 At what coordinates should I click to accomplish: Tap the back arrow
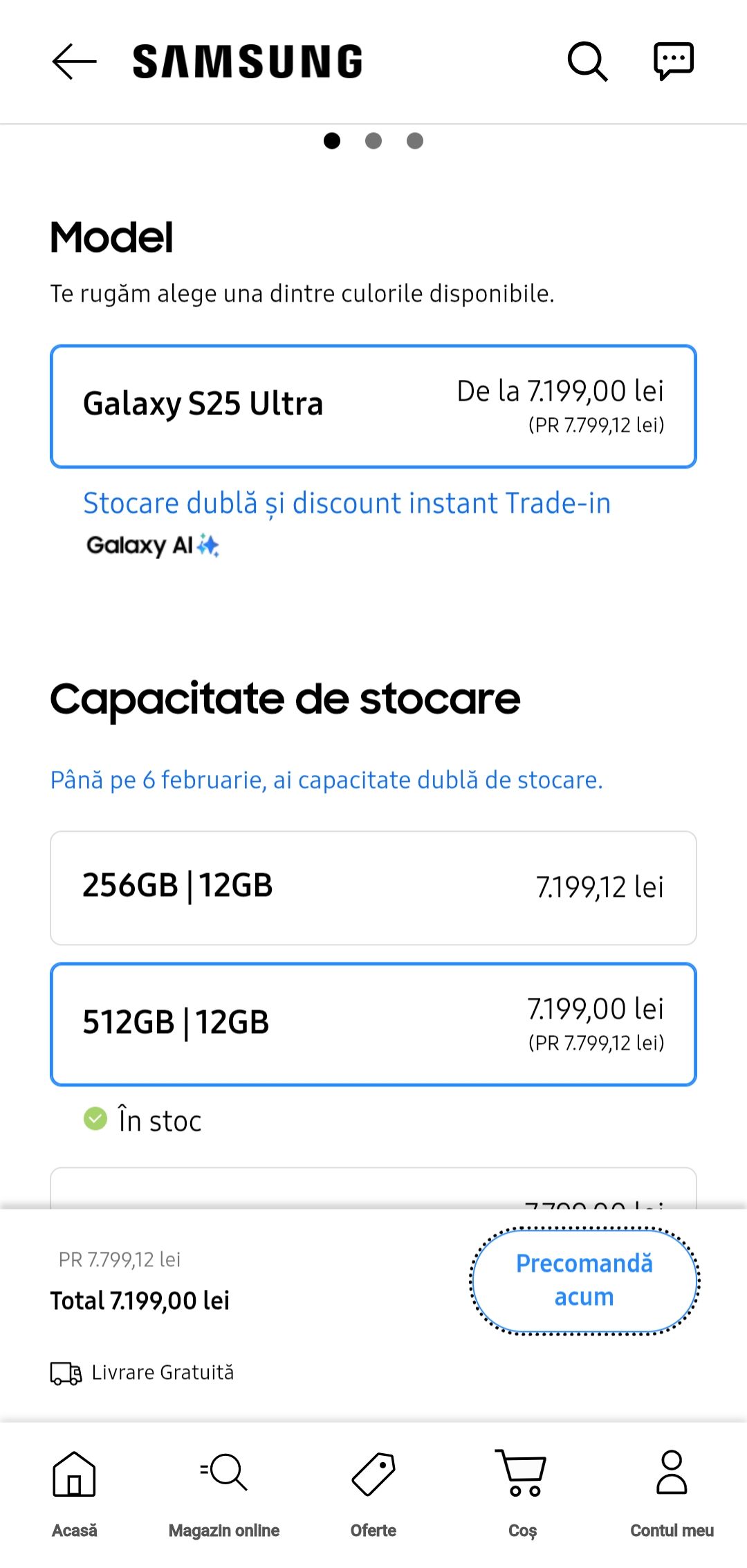click(x=72, y=62)
